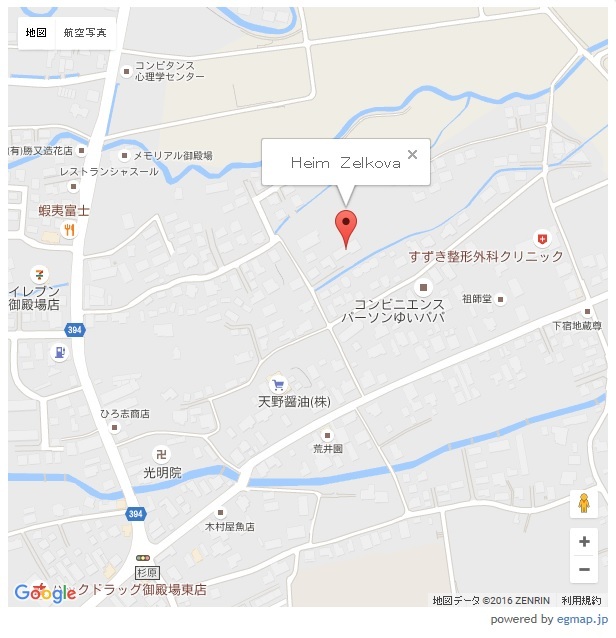Open the Google logo link
Image resolution: width=616 pixels, height=638 pixels.
point(45,593)
